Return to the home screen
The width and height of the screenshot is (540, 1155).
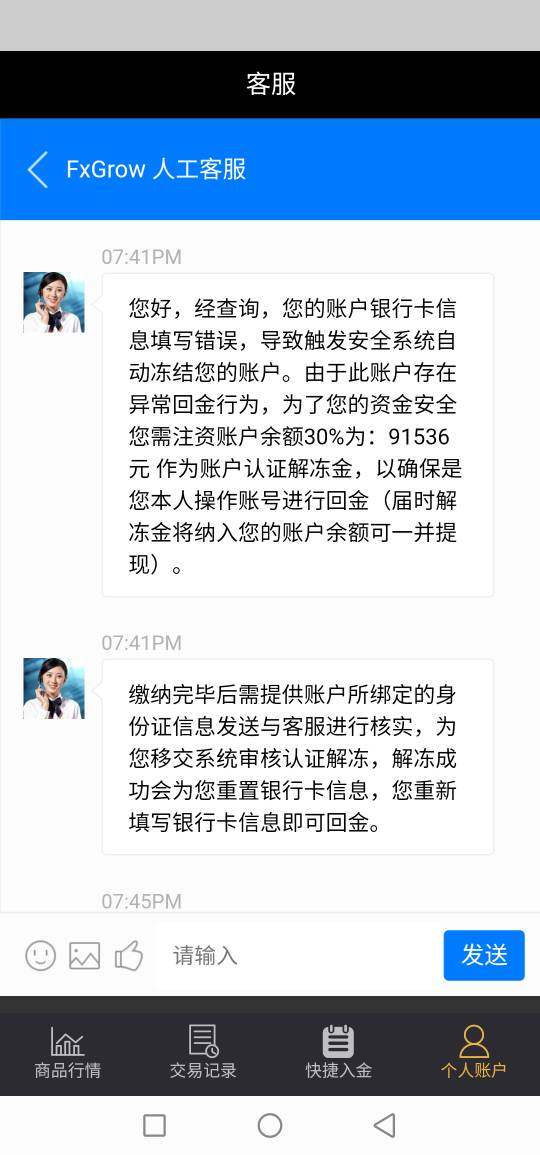(x=270, y=1126)
